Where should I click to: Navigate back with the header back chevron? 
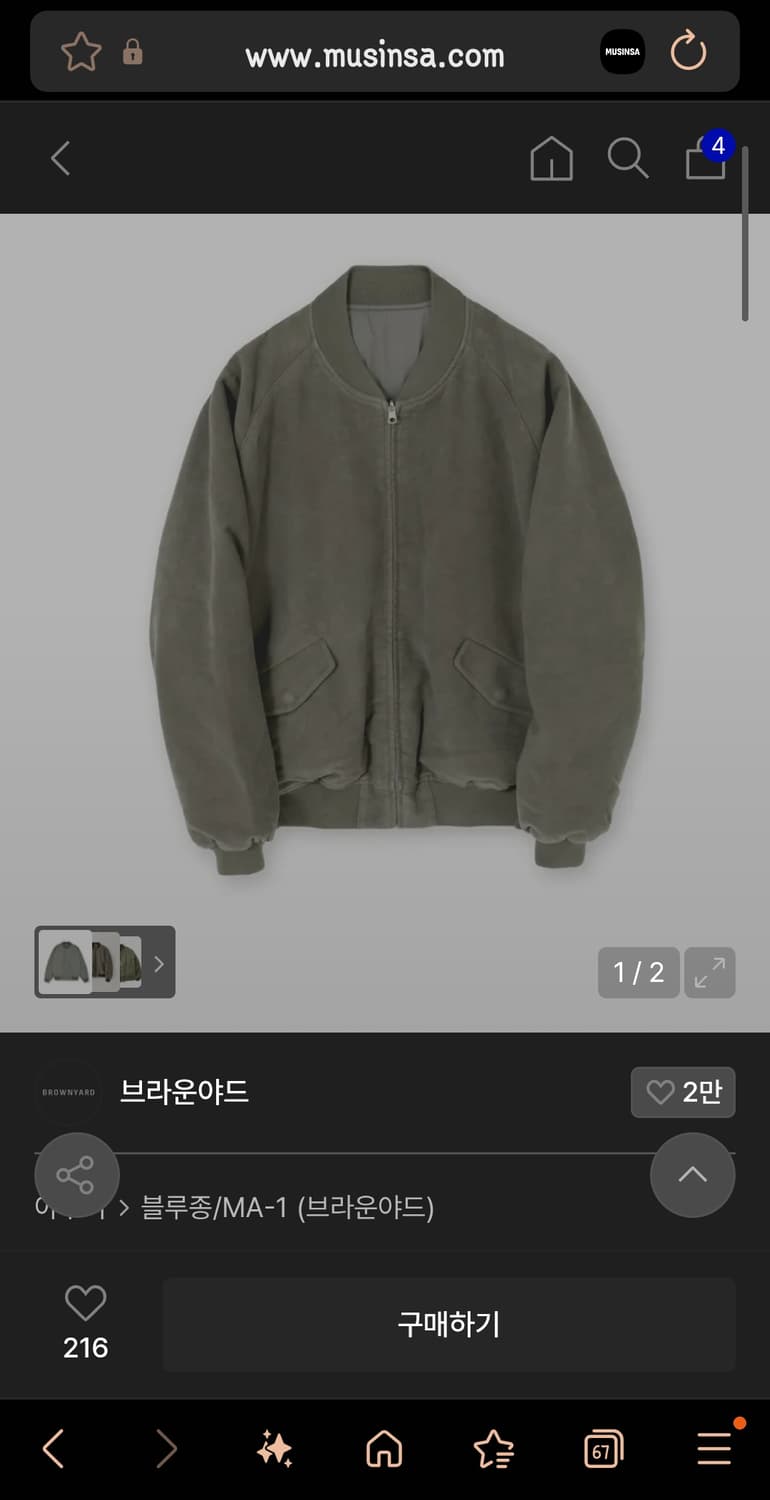[60, 158]
